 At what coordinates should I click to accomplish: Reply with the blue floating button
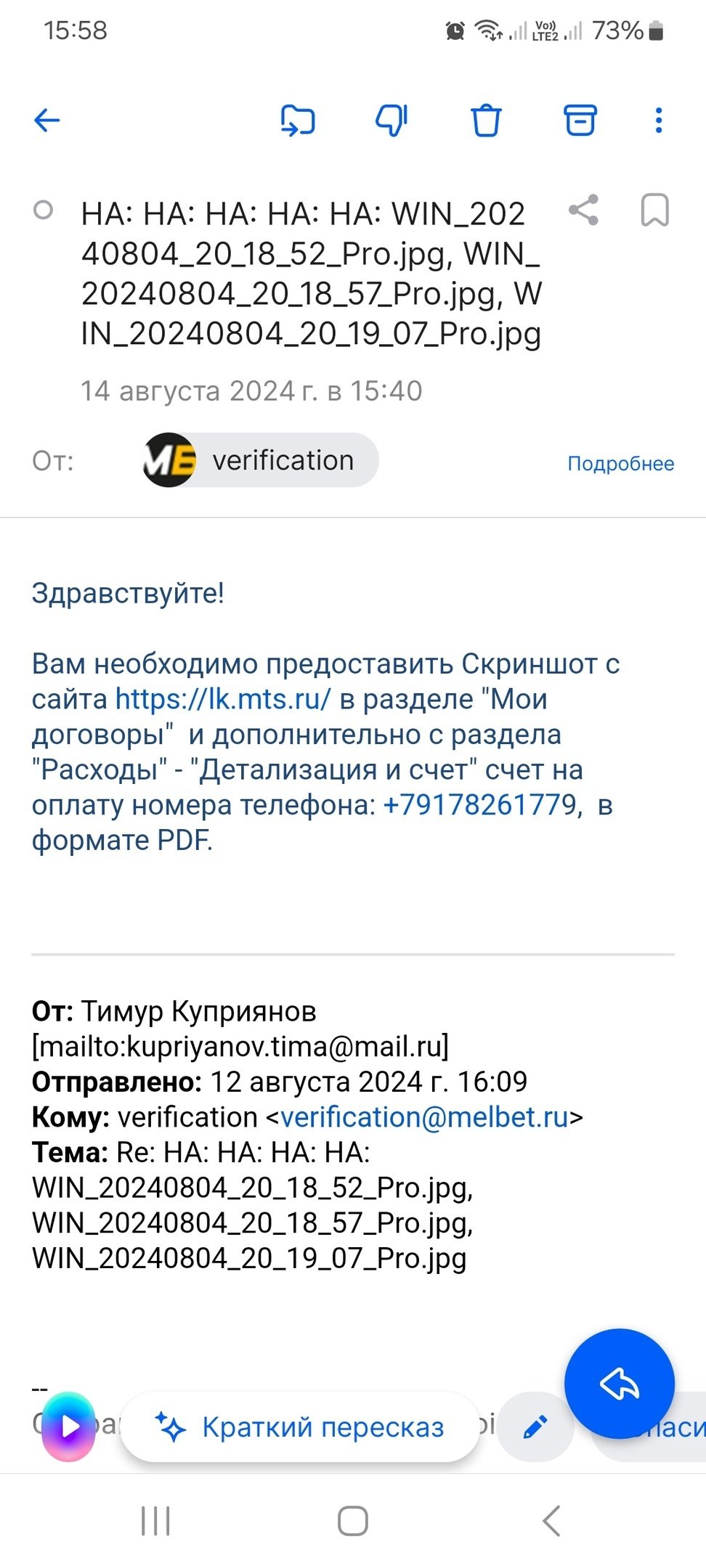[x=619, y=1384]
